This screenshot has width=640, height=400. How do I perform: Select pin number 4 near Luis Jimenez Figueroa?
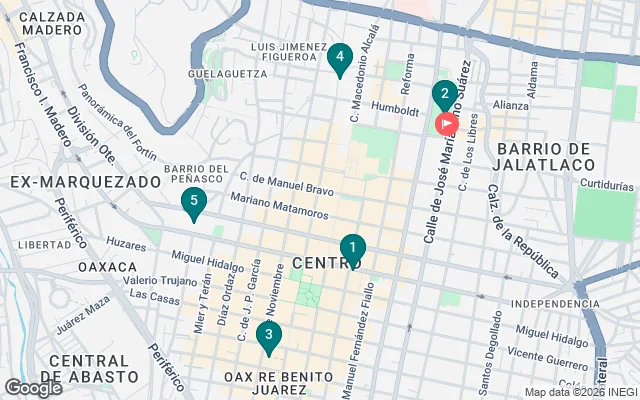[340, 58]
